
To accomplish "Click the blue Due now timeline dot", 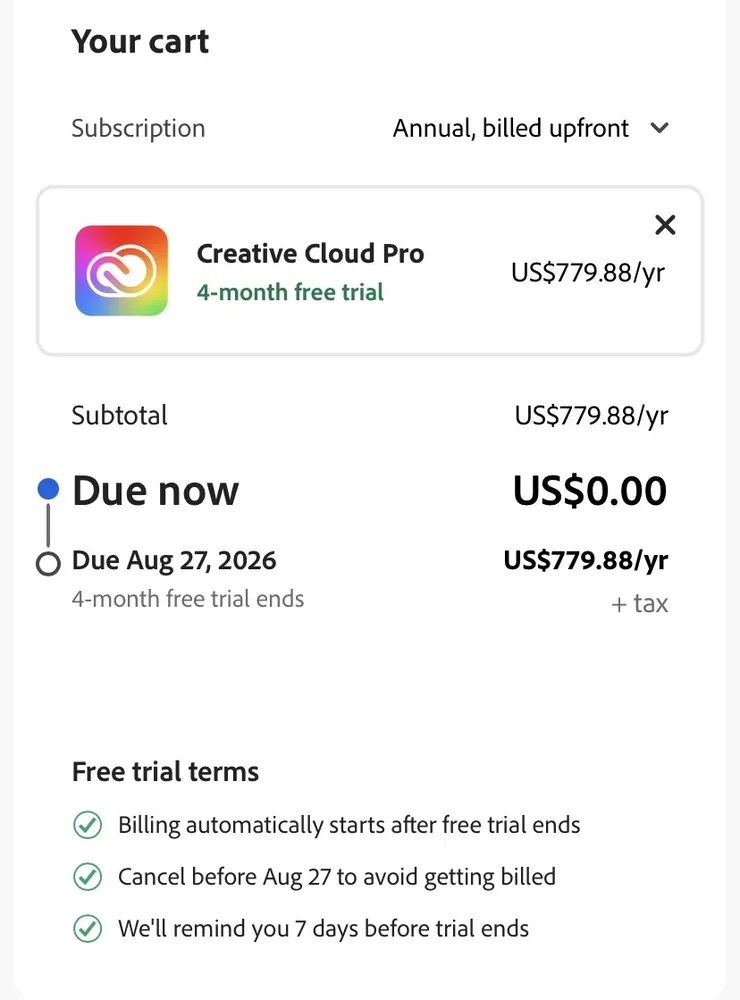I will (x=47, y=488).
